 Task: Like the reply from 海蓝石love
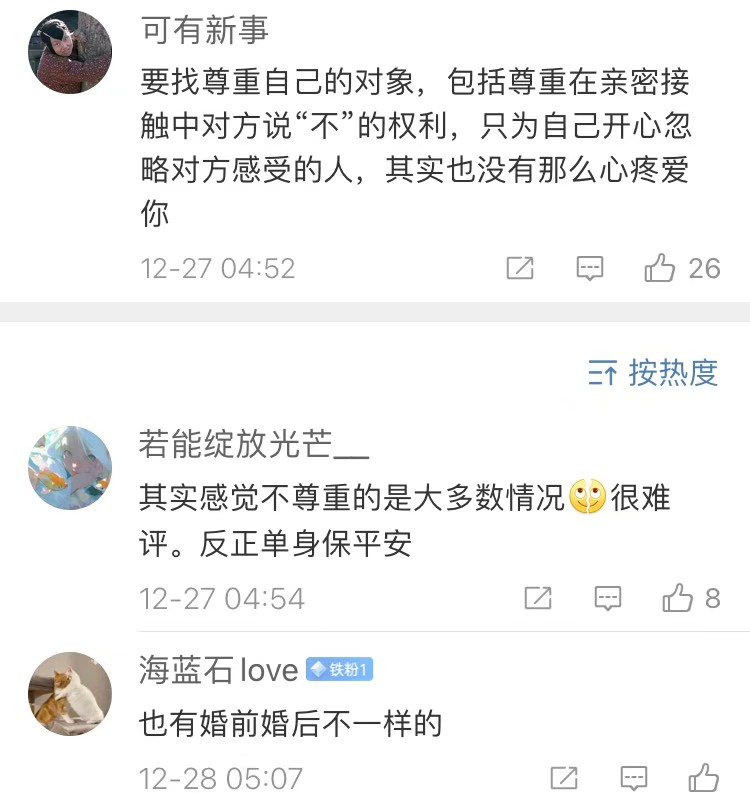pyautogui.click(x=703, y=778)
